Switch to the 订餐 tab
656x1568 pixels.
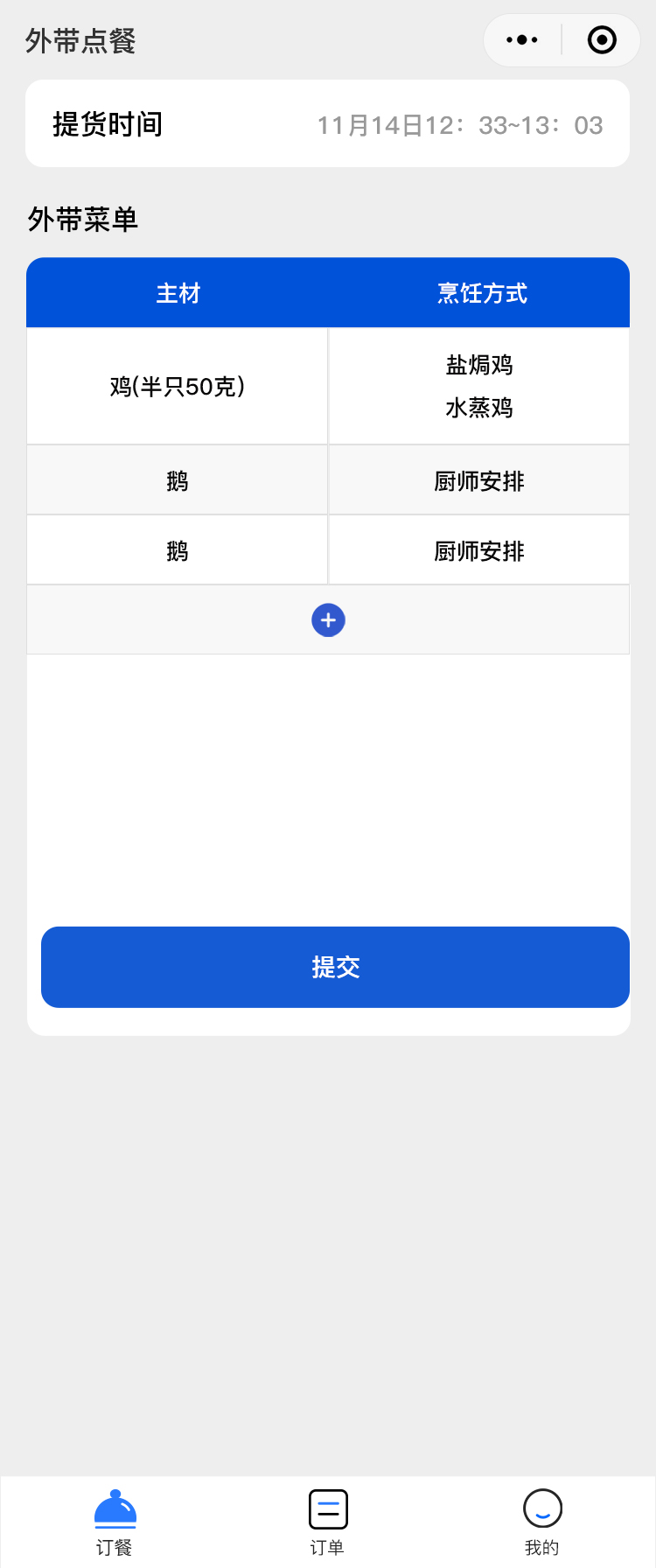click(x=115, y=1522)
